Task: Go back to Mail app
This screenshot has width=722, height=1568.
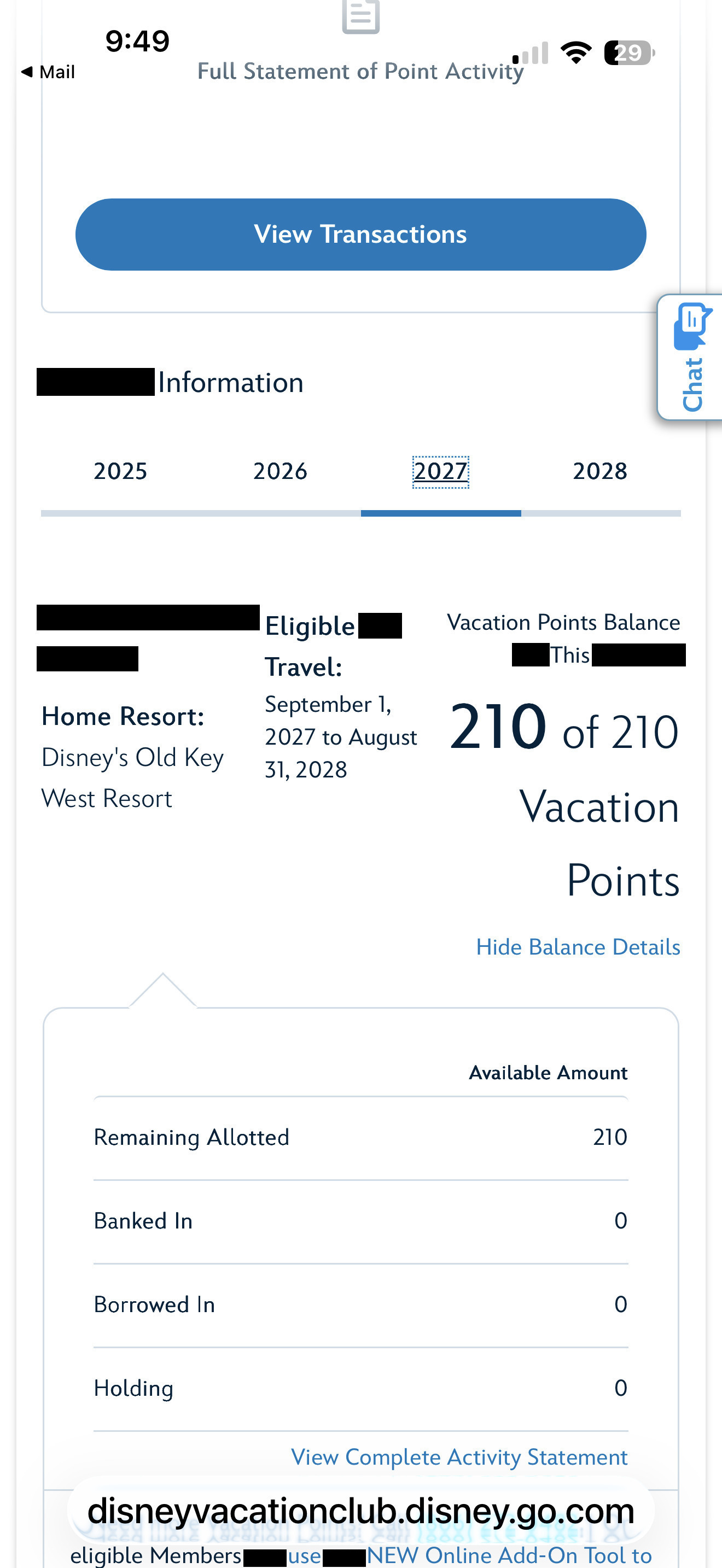Action: click(49, 72)
